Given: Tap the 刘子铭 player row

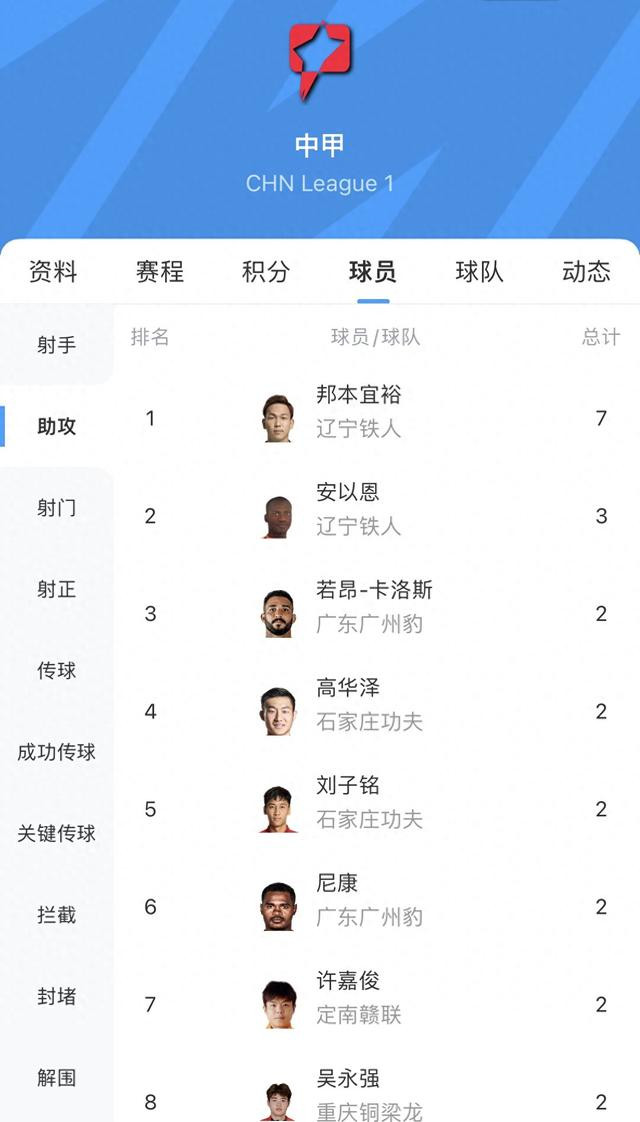Looking at the screenshot, I should coord(377,809).
